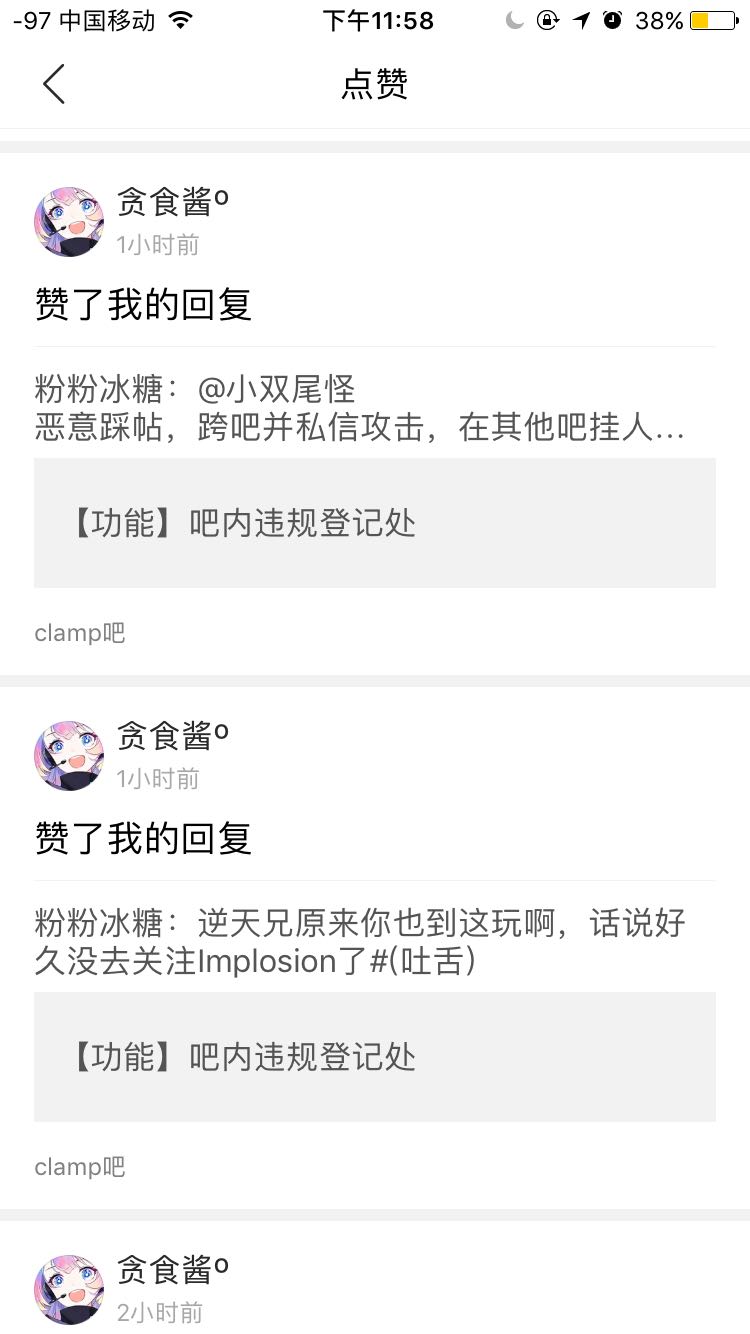Go back from the 点赞 page
The height and width of the screenshot is (1334, 750).
pyautogui.click(x=54, y=84)
